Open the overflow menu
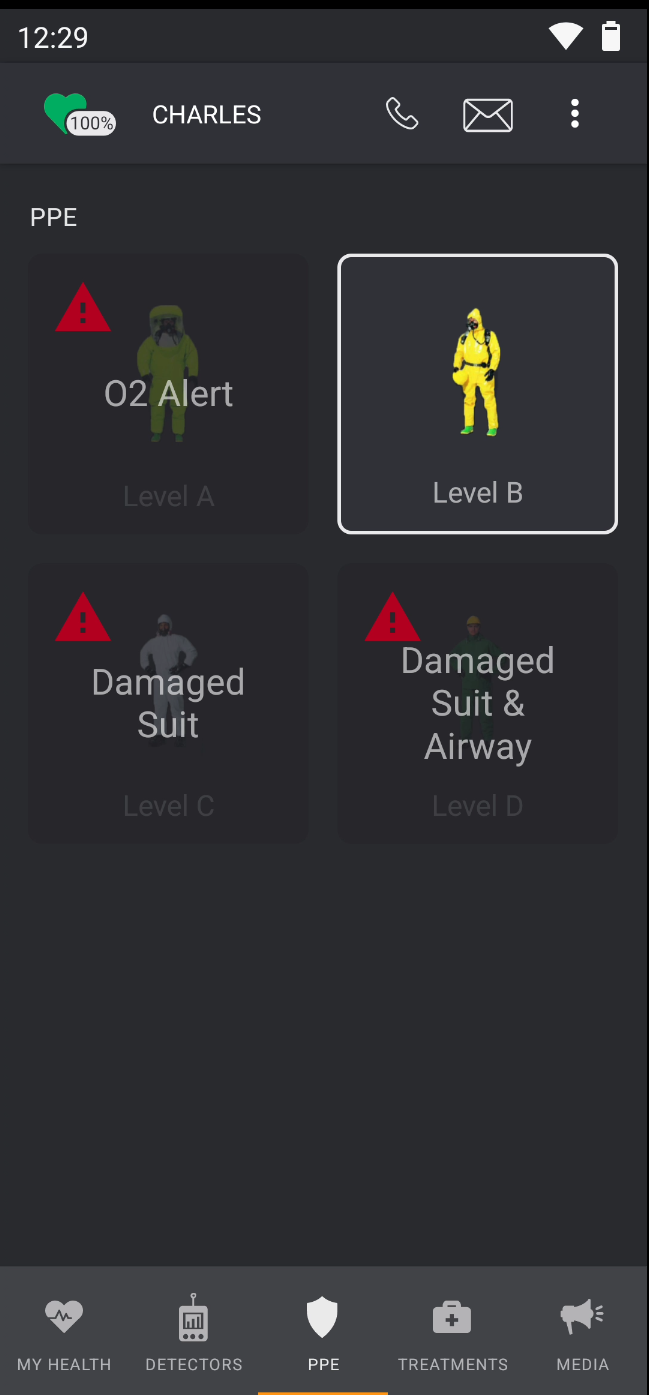The height and width of the screenshot is (1395, 649). [574, 114]
